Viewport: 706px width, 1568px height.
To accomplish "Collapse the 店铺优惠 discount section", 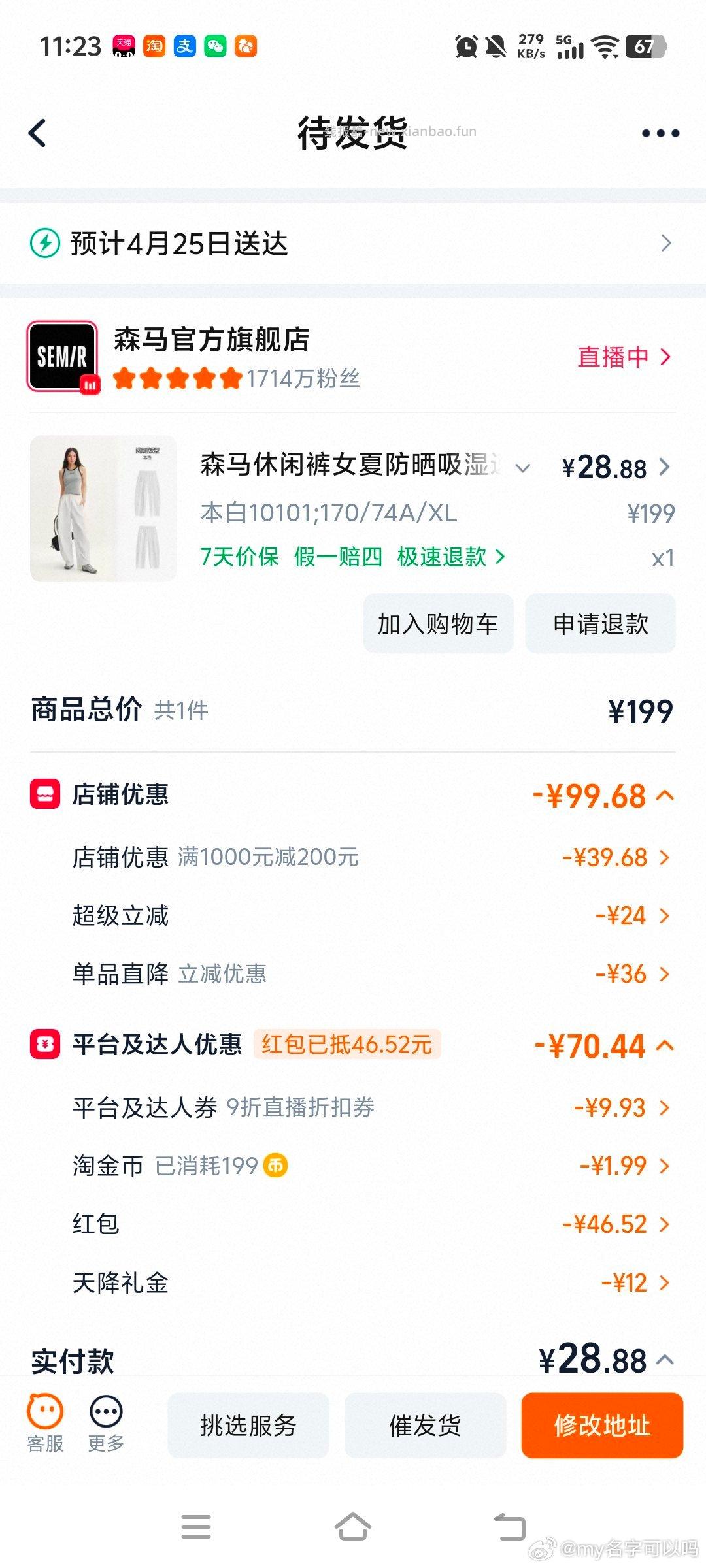I will click(665, 795).
